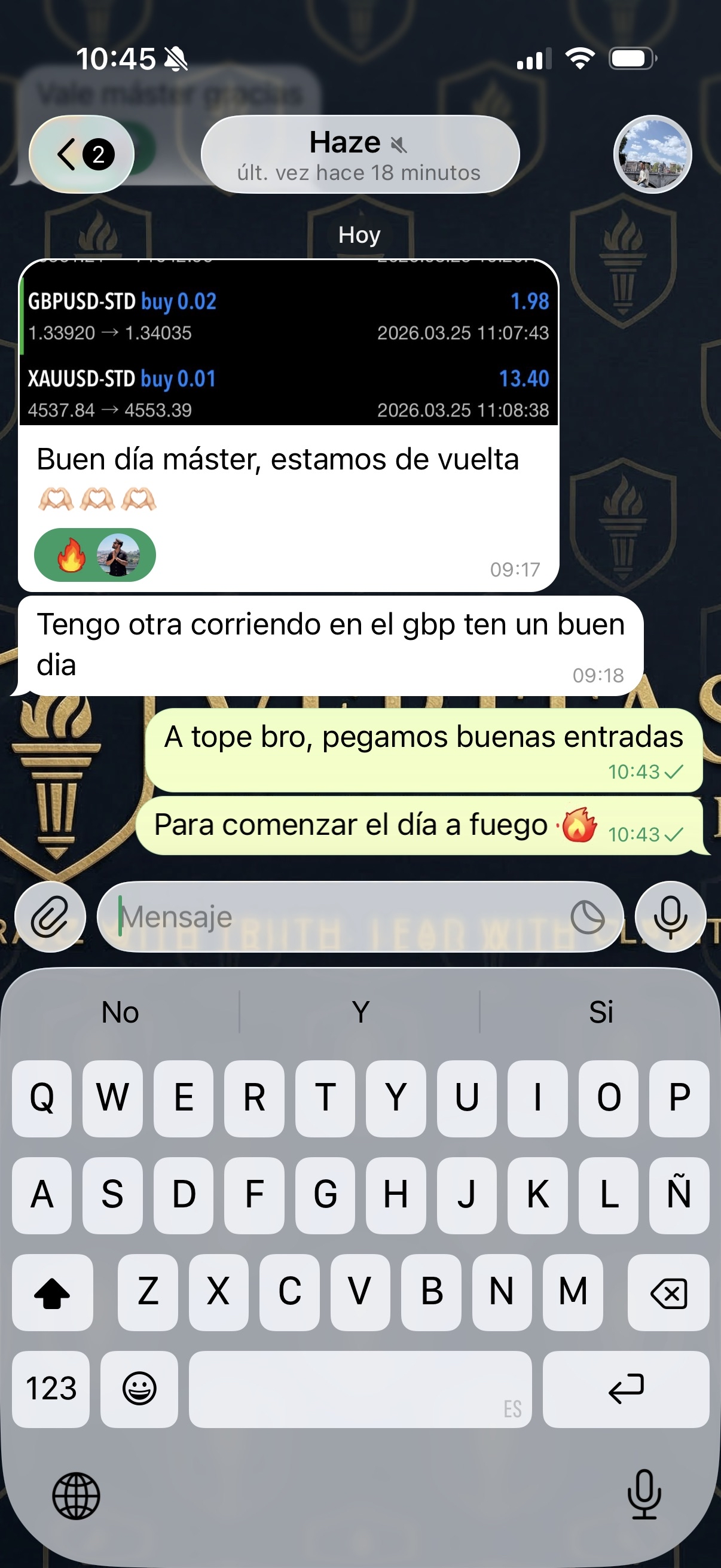The width and height of the screenshot is (721, 1568).
Task: Tap the keyboard backspace key
Action: 668,1292
